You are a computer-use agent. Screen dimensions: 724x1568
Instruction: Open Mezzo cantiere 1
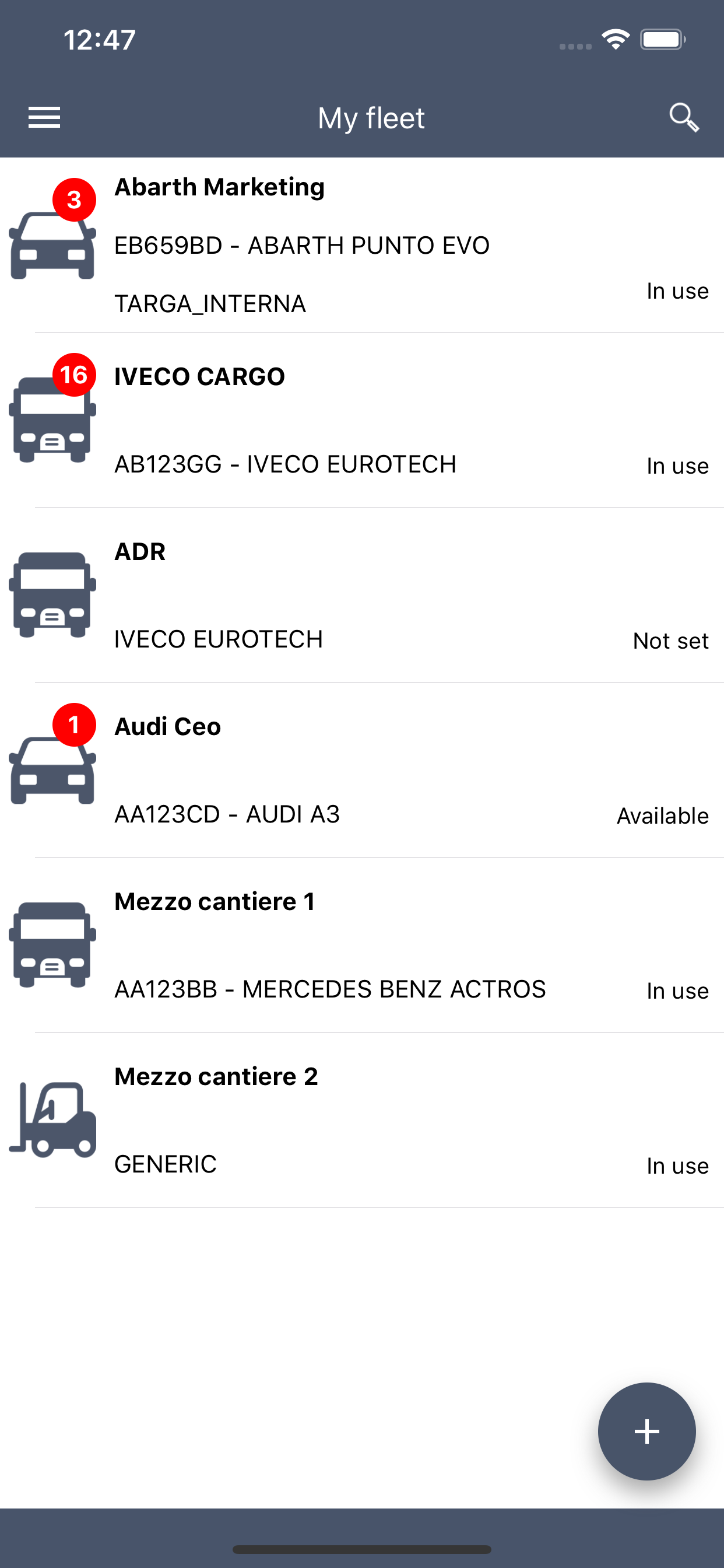click(x=362, y=944)
